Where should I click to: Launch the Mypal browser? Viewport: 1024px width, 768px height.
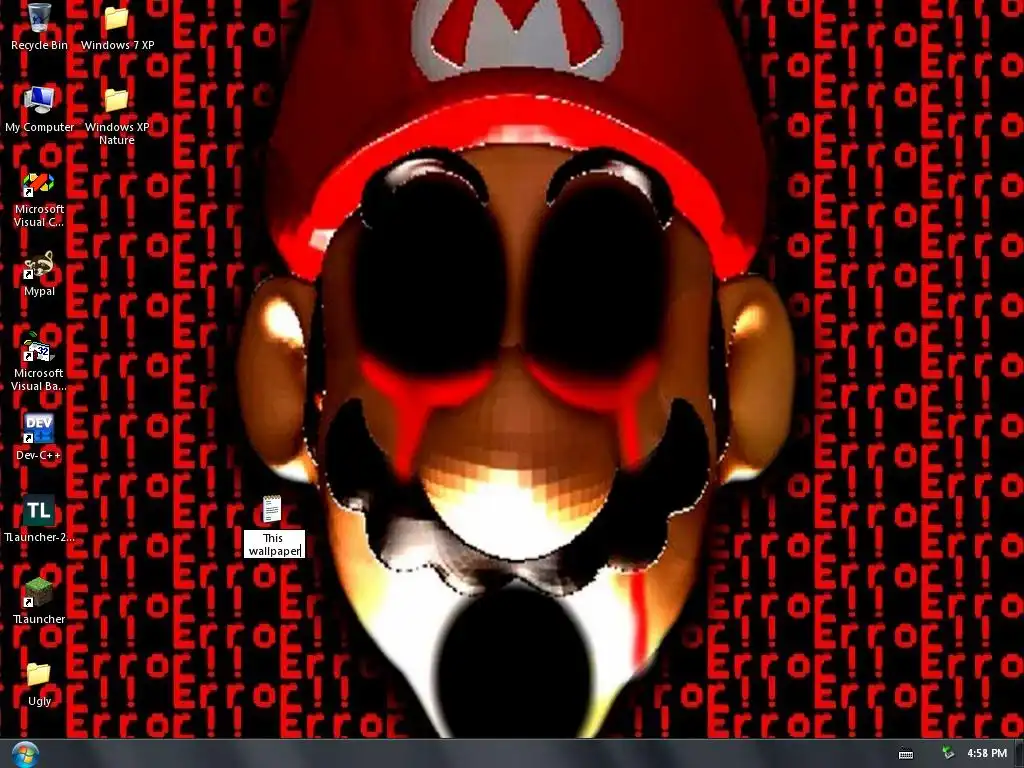tap(39, 266)
